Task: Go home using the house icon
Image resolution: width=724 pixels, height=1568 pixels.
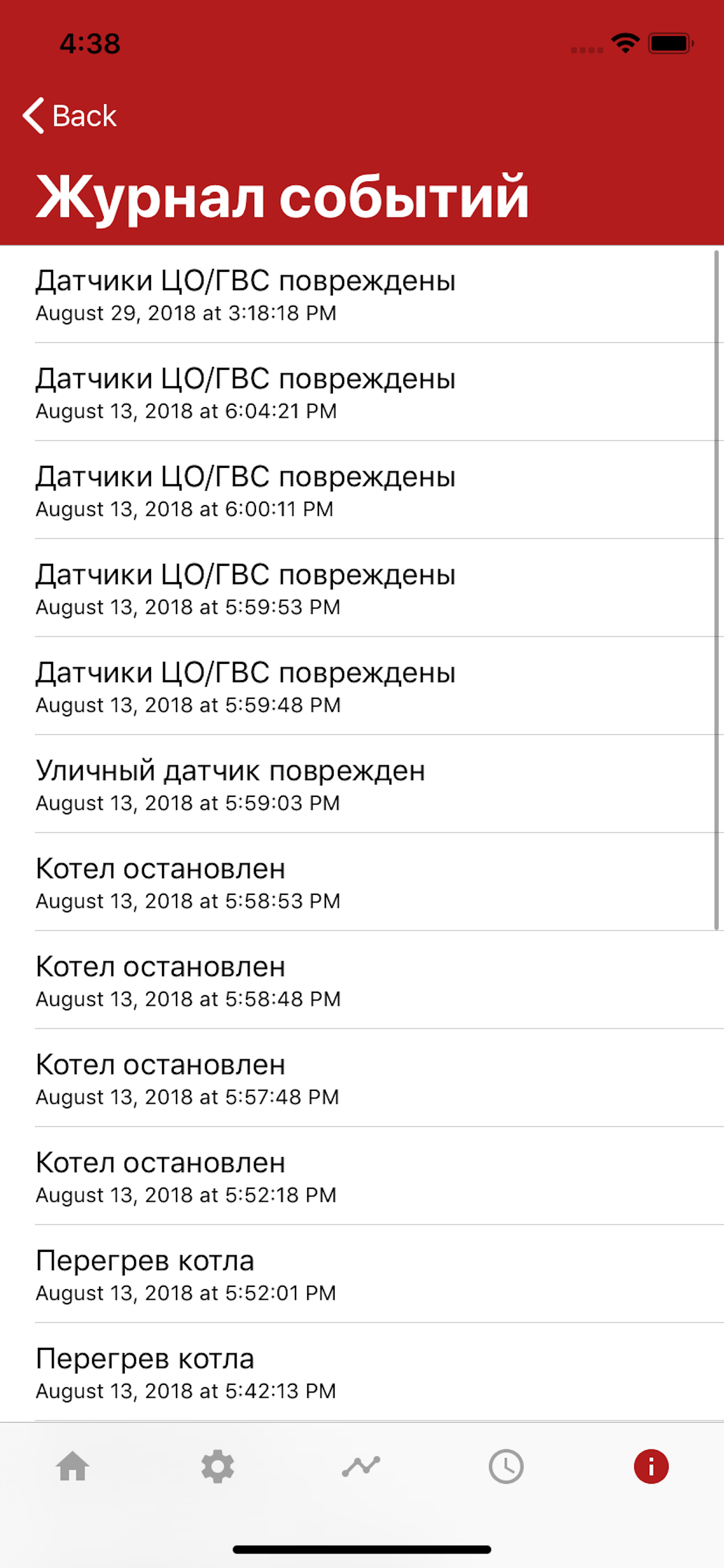Action: pos(72,1467)
